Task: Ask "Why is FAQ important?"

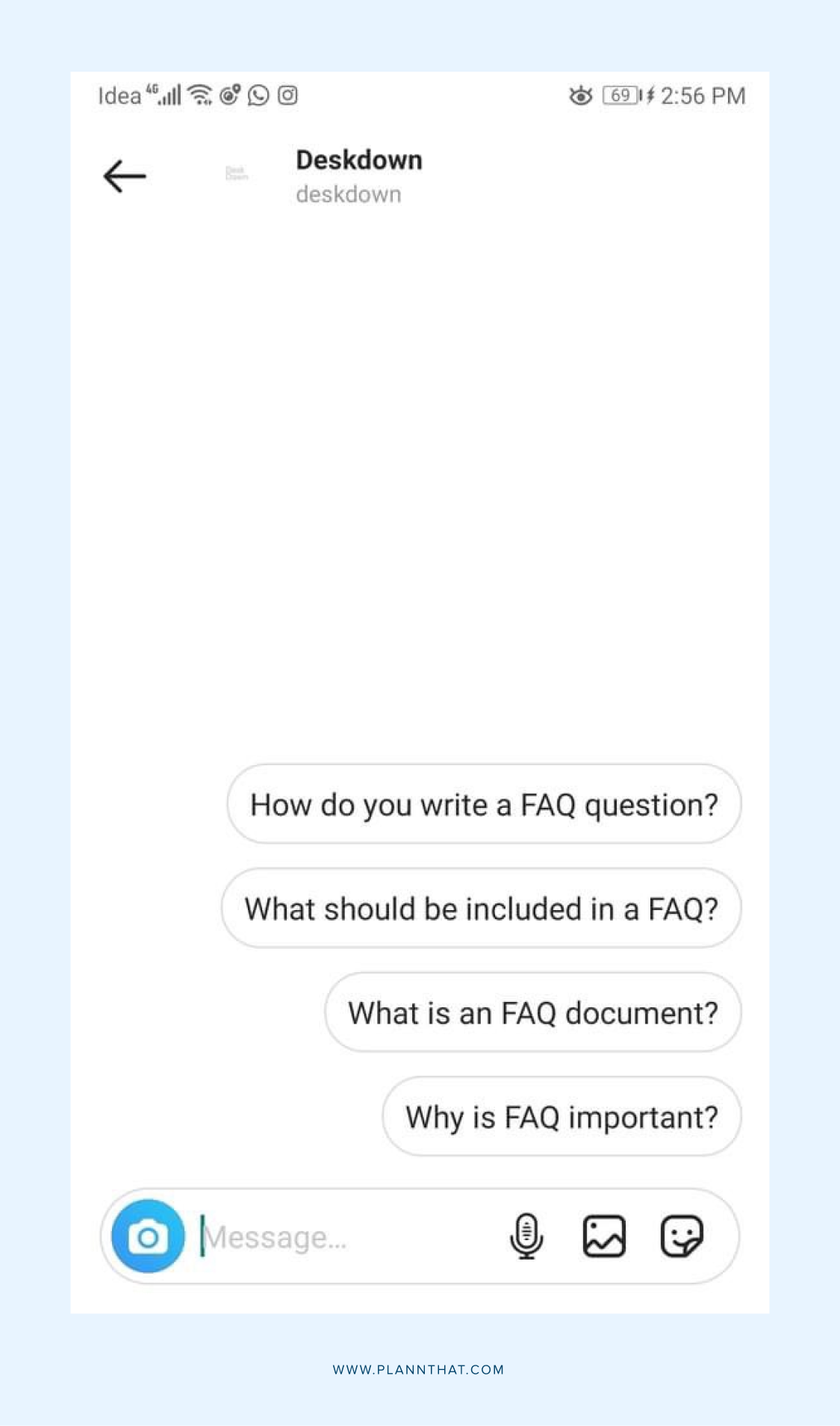Action: [561, 1116]
